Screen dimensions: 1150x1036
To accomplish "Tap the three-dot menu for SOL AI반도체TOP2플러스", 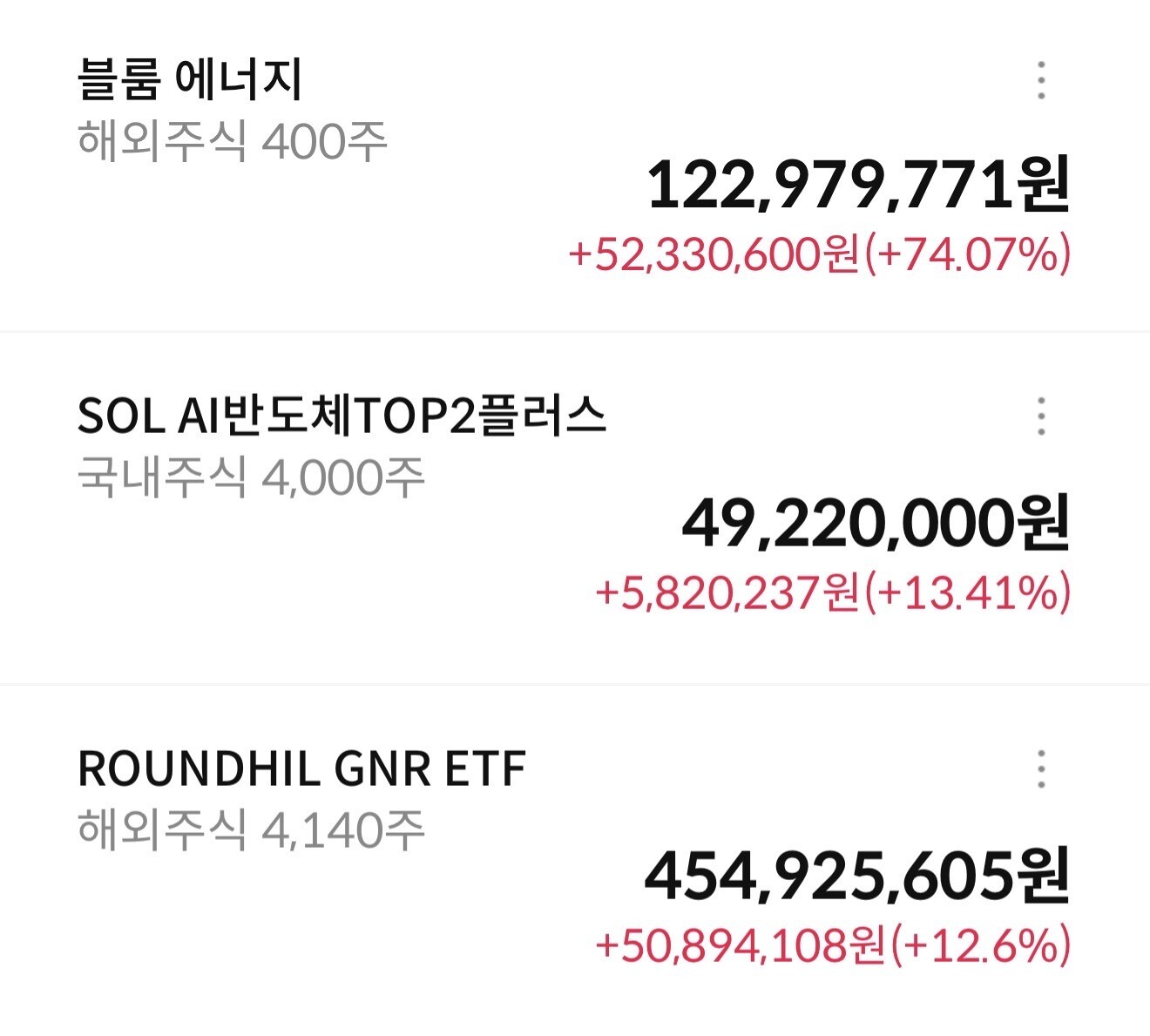I will 1041,416.
